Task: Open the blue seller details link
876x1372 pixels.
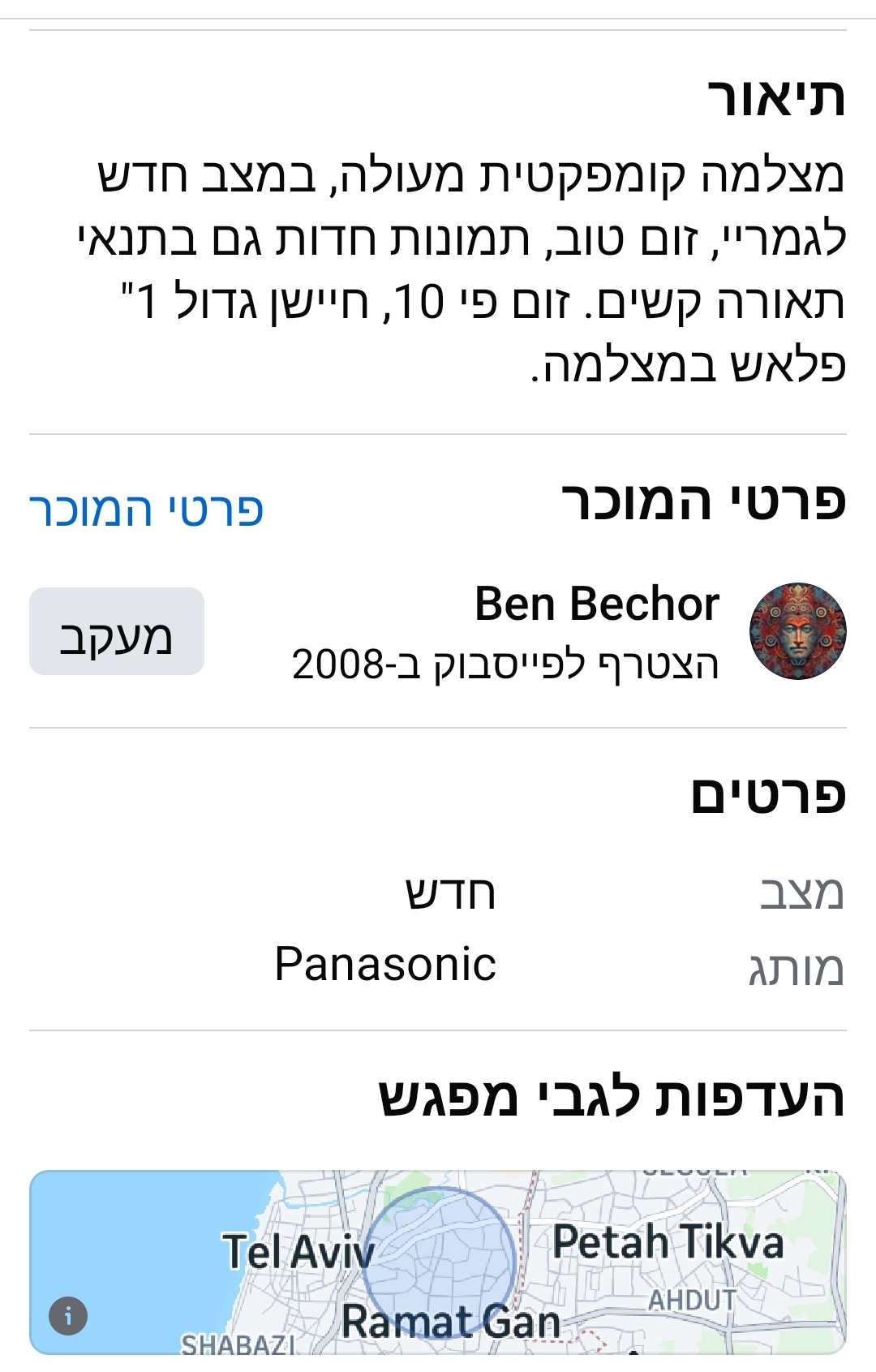Action: pos(147,510)
